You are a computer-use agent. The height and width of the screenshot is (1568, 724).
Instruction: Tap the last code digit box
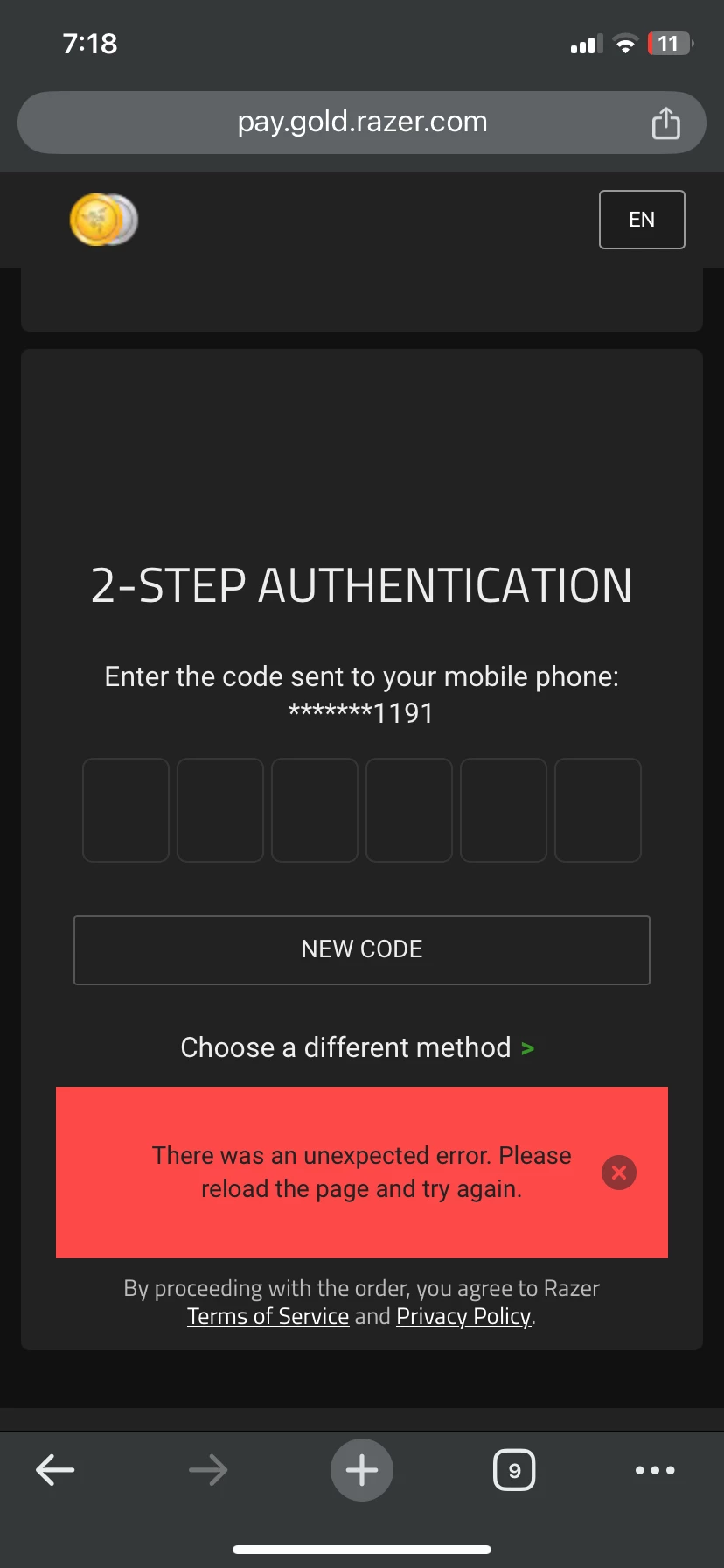[598, 810]
